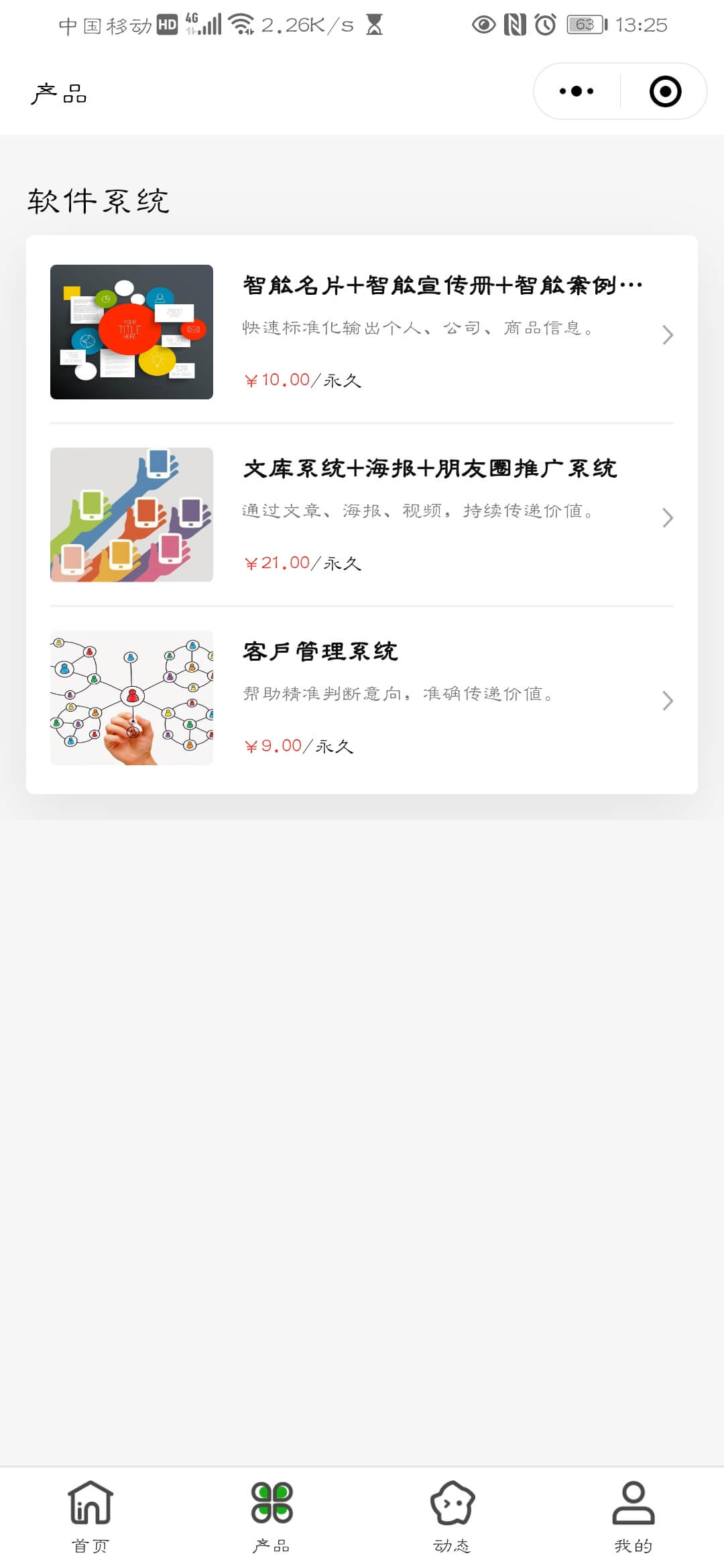Click the ¥21.00/永久 price text
This screenshot has width=724, height=1568.
[x=303, y=563]
